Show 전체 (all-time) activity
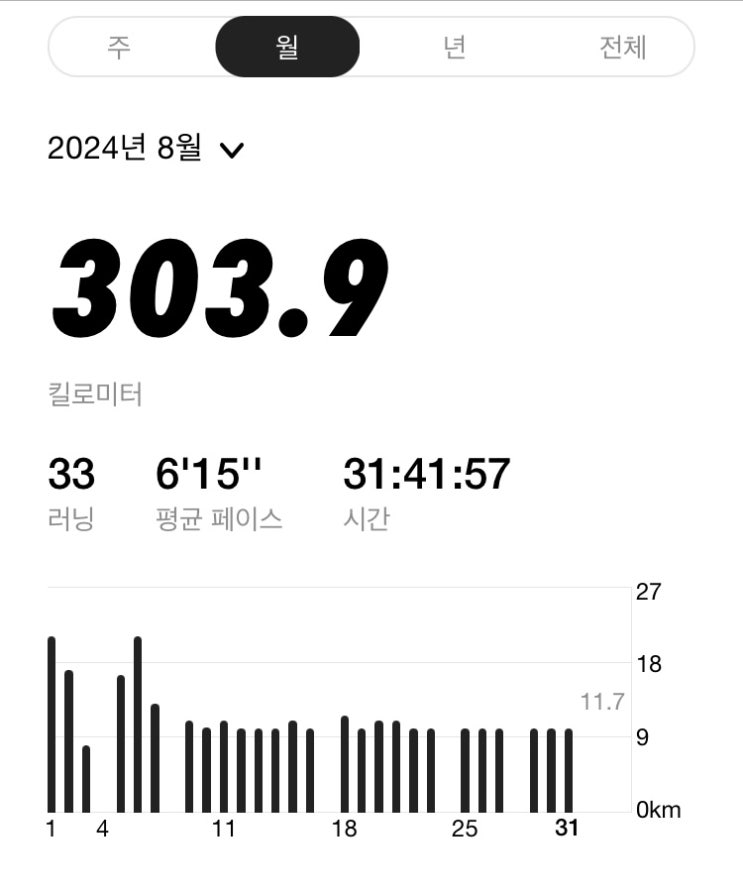Screen dimensions: 743x894 [x=622, y=47]
